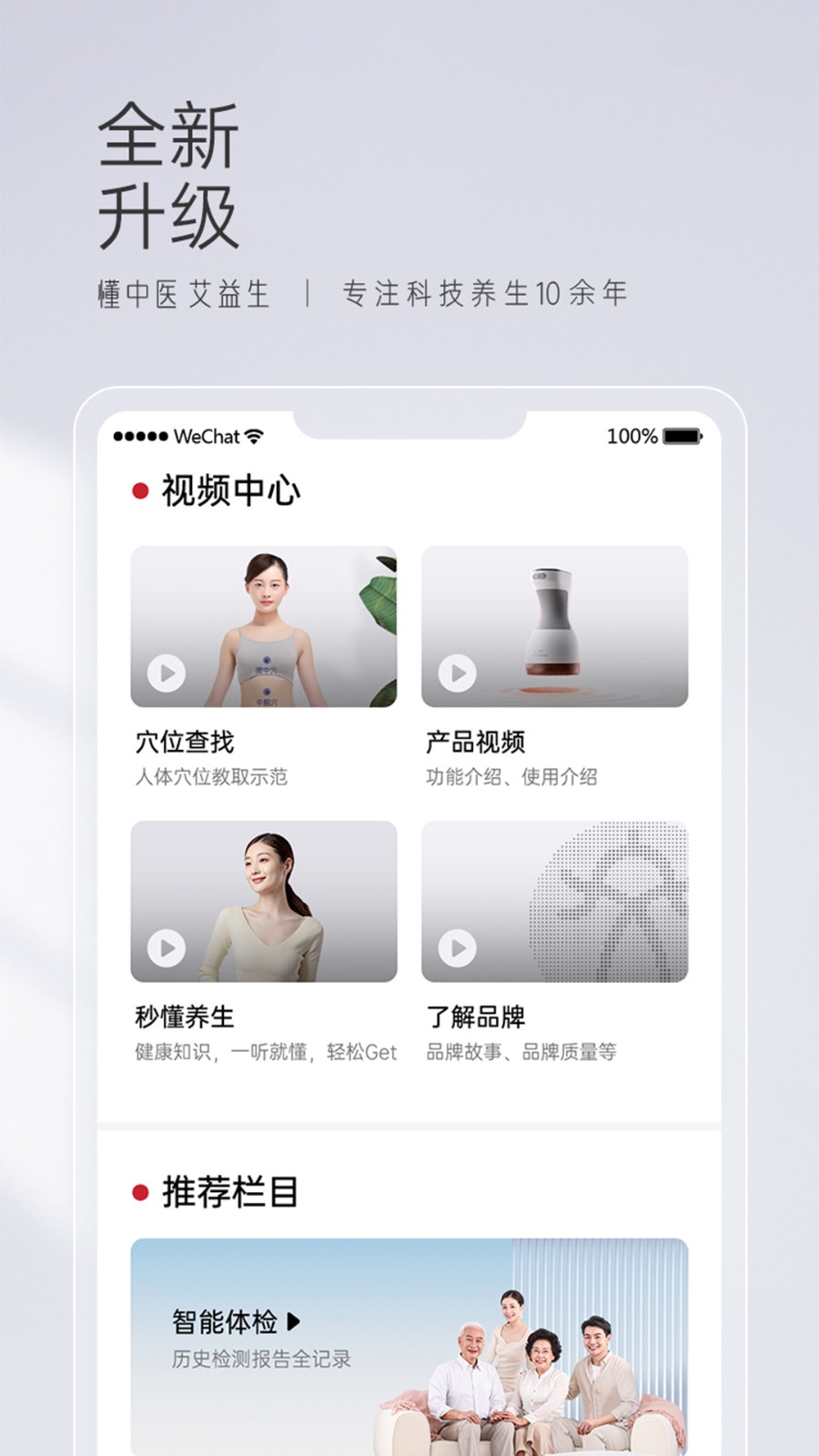Tap the WeChat WiFi icon in status bar

pyautogui.click(x=252, y=438)
